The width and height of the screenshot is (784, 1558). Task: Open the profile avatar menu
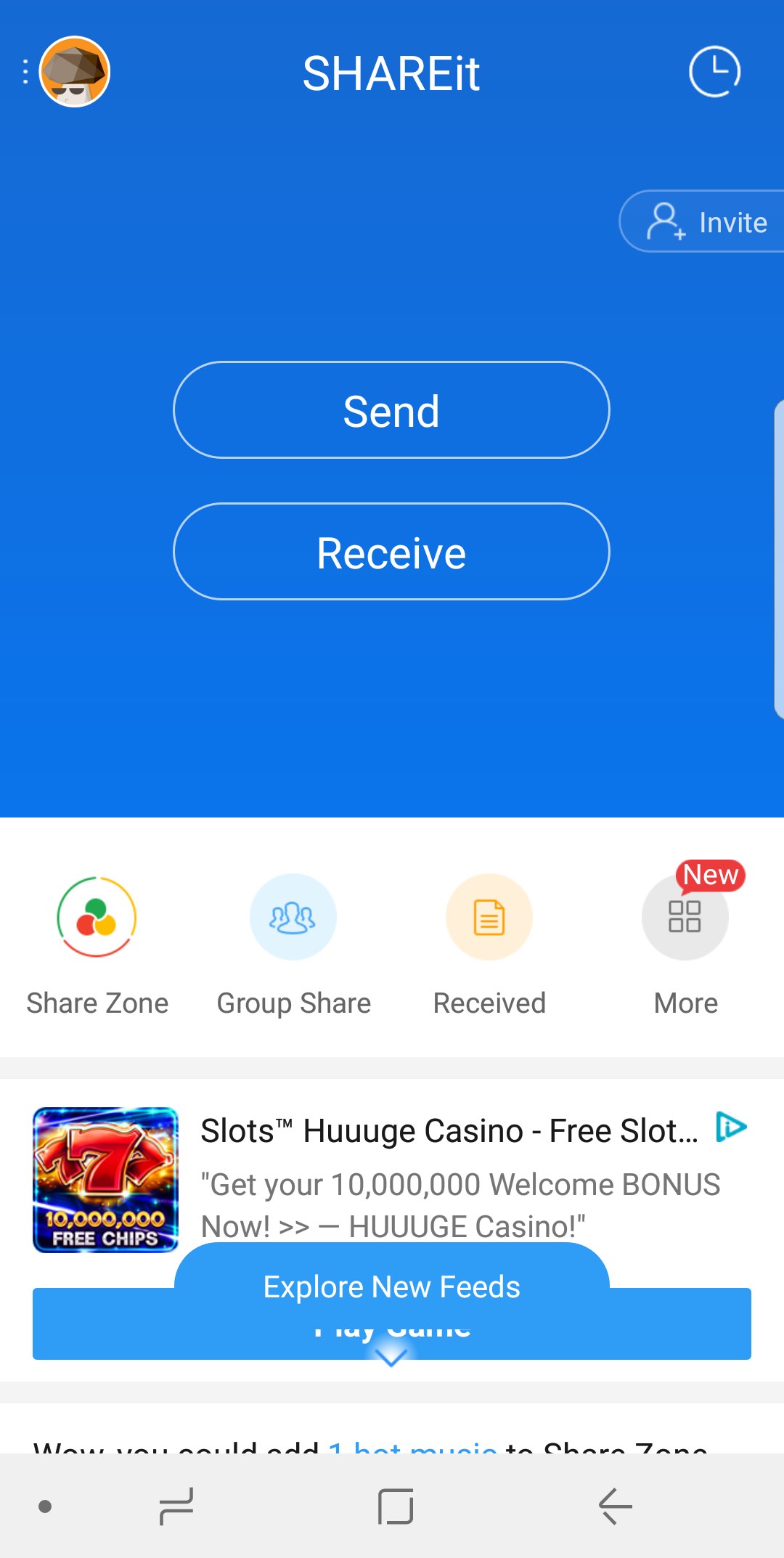point(74,72)
